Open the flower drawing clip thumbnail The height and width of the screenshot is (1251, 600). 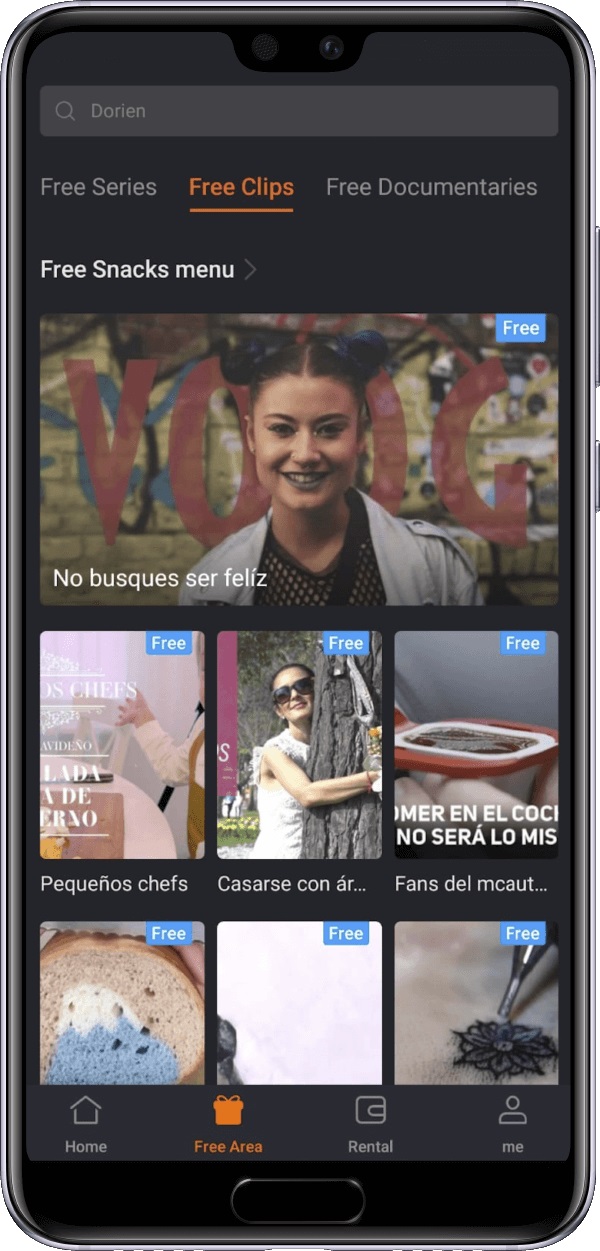(476, 1003)
